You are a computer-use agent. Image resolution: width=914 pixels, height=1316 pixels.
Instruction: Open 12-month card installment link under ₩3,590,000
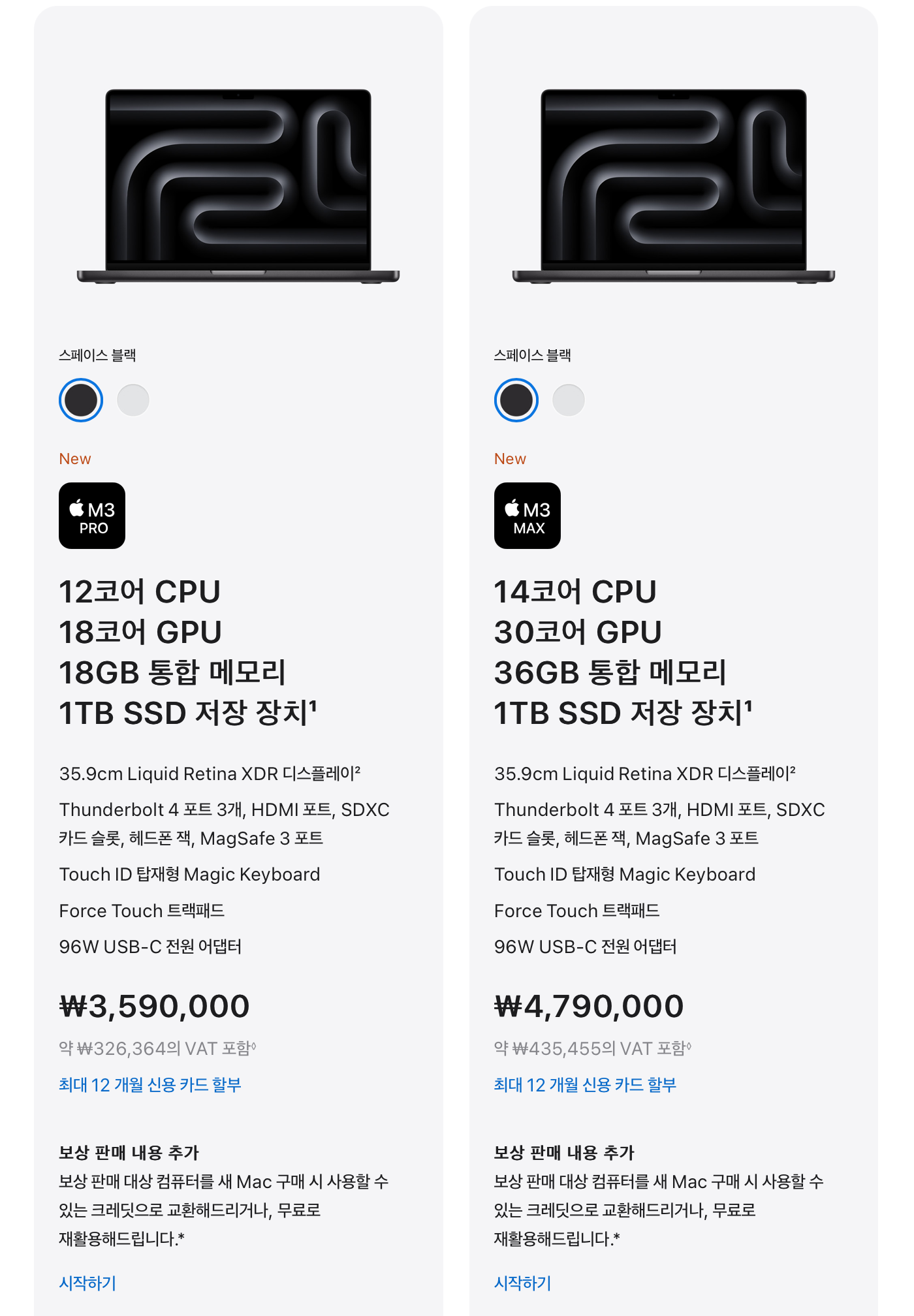pyautogui.click(x=150, y=1085)
